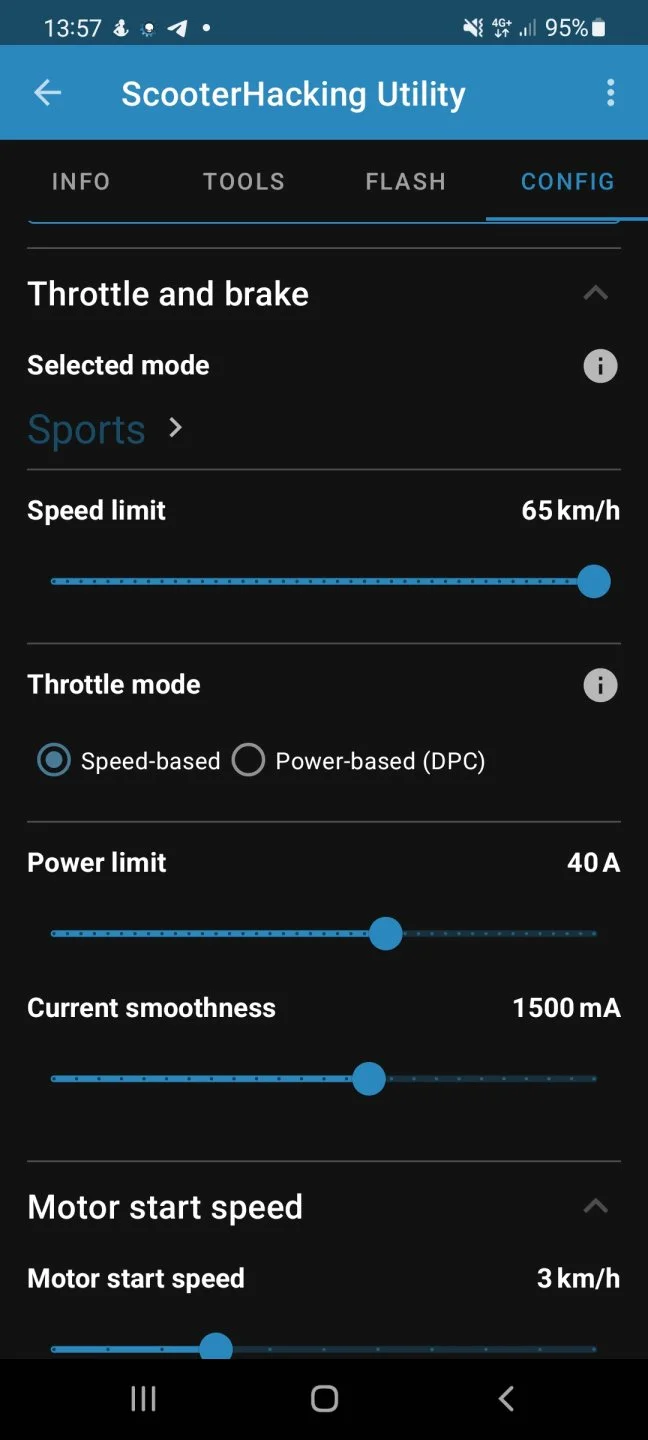The image size is (648, 1440).
Task: Switch to the TOOLS tab
Action: pos(244,181)
